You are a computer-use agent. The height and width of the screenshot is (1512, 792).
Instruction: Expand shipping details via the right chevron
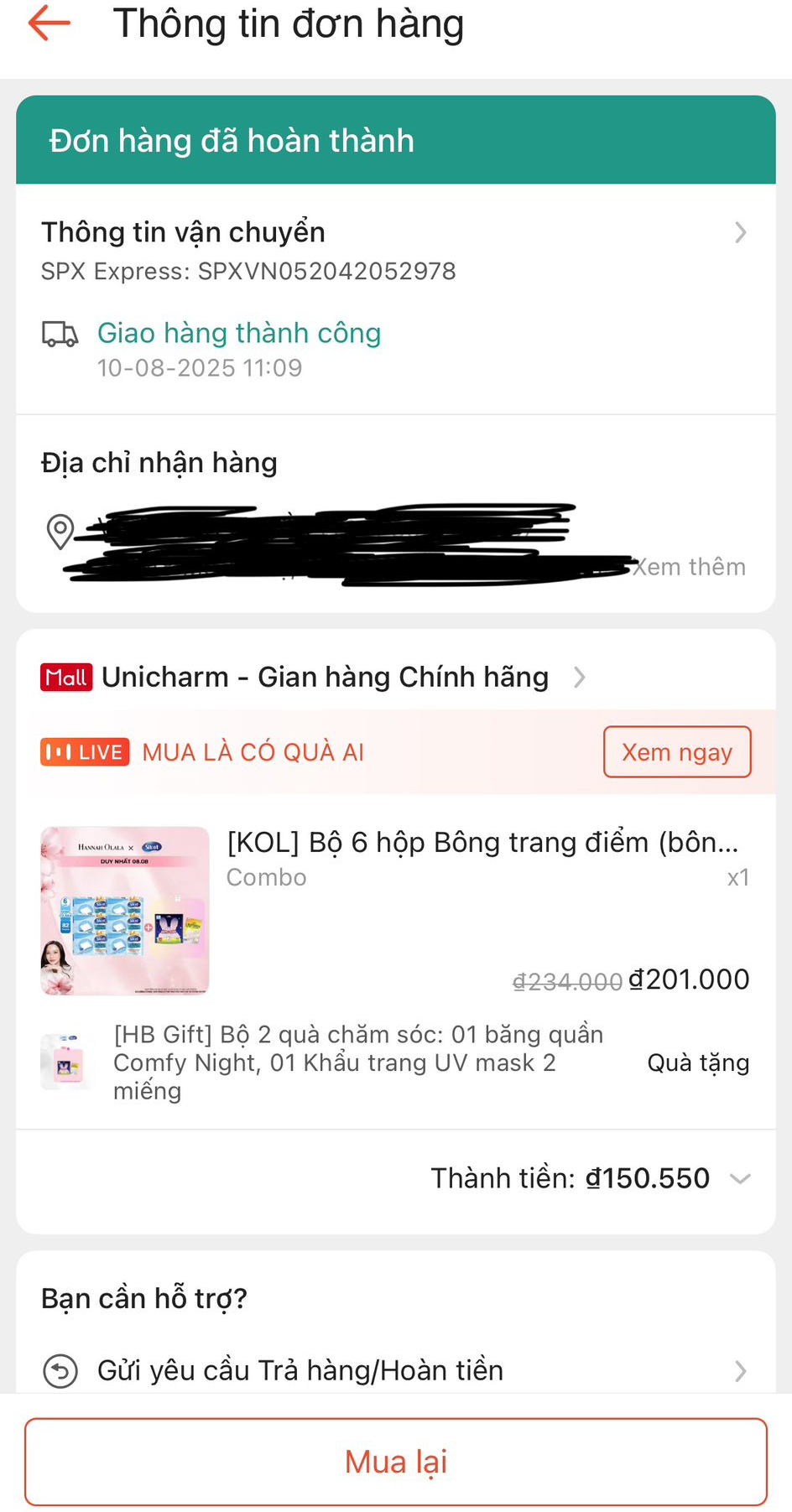pyautogui.click(x=739, y=233)
